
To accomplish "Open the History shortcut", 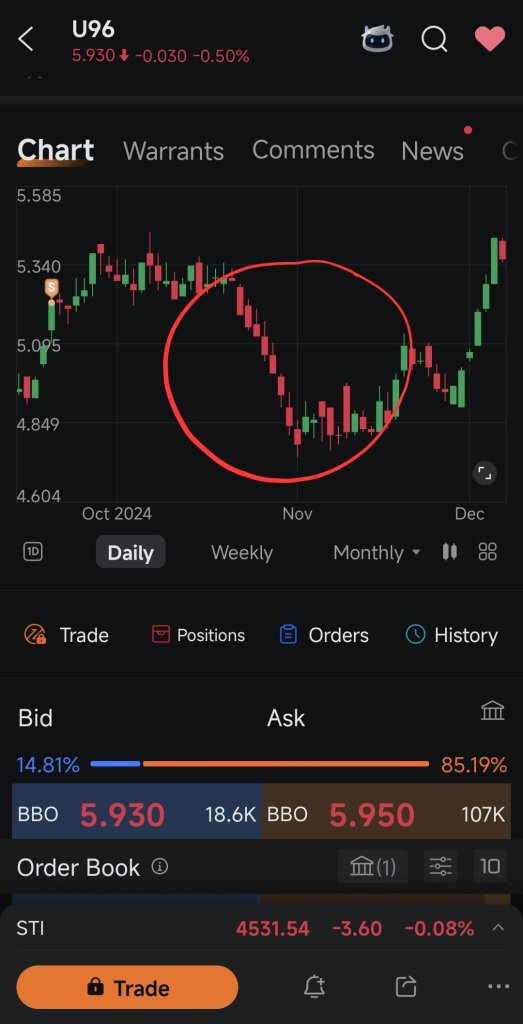I will coord(451,635).
